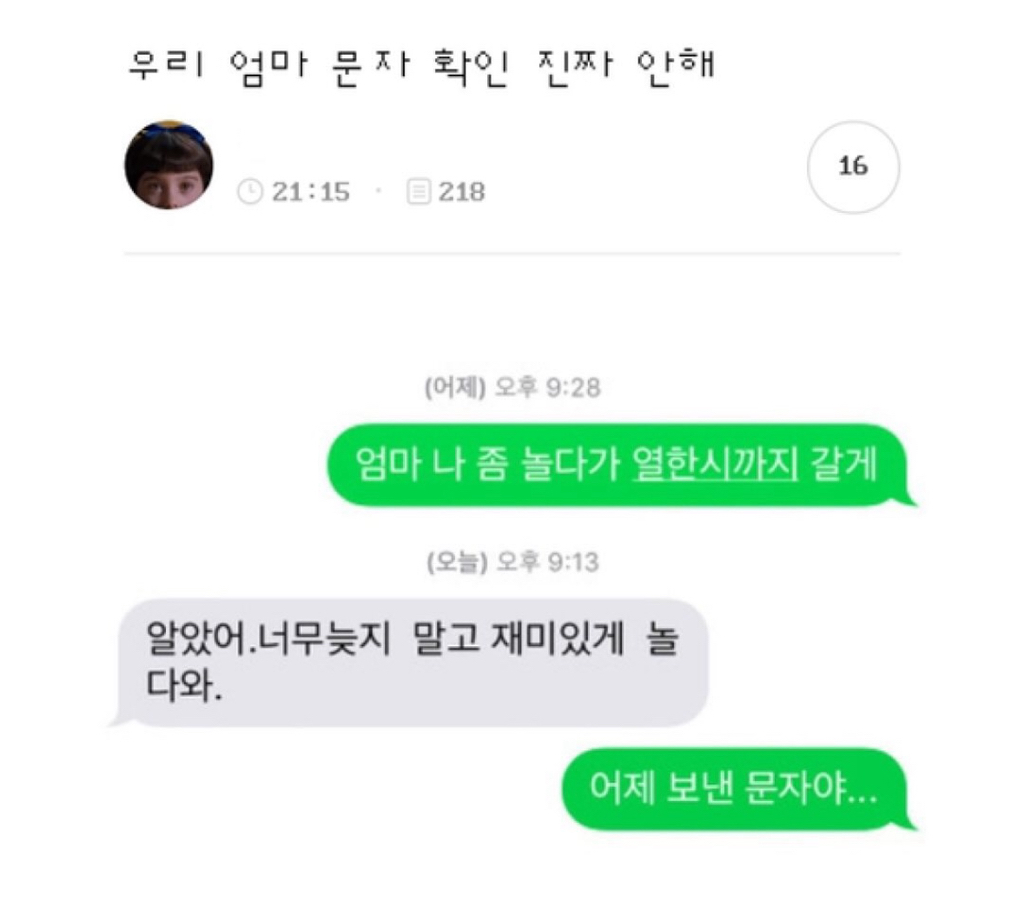Open the post author's profile picture
Screen dimensions: 1024x906
coord(168,165)
